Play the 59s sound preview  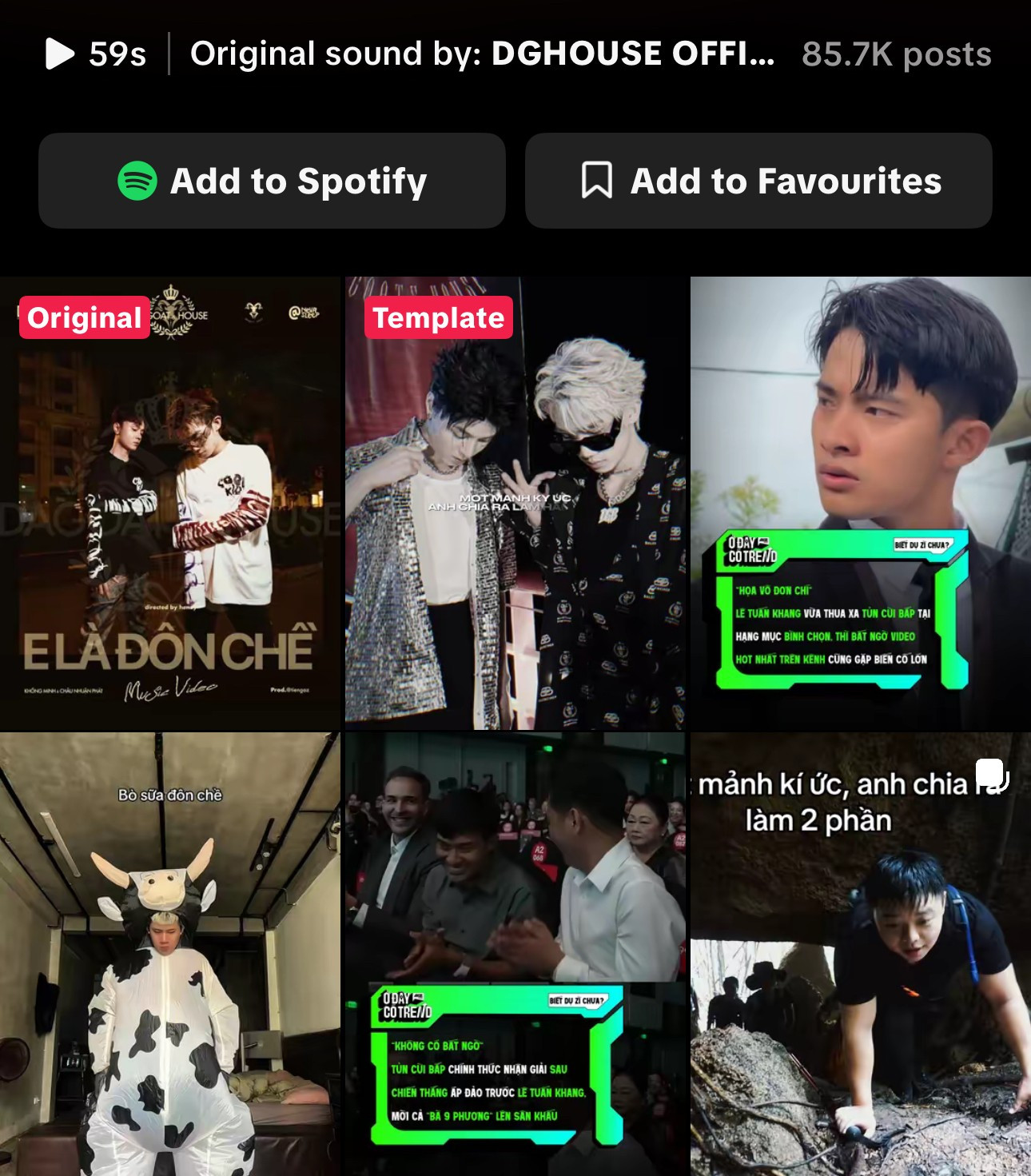click(61, 54)
